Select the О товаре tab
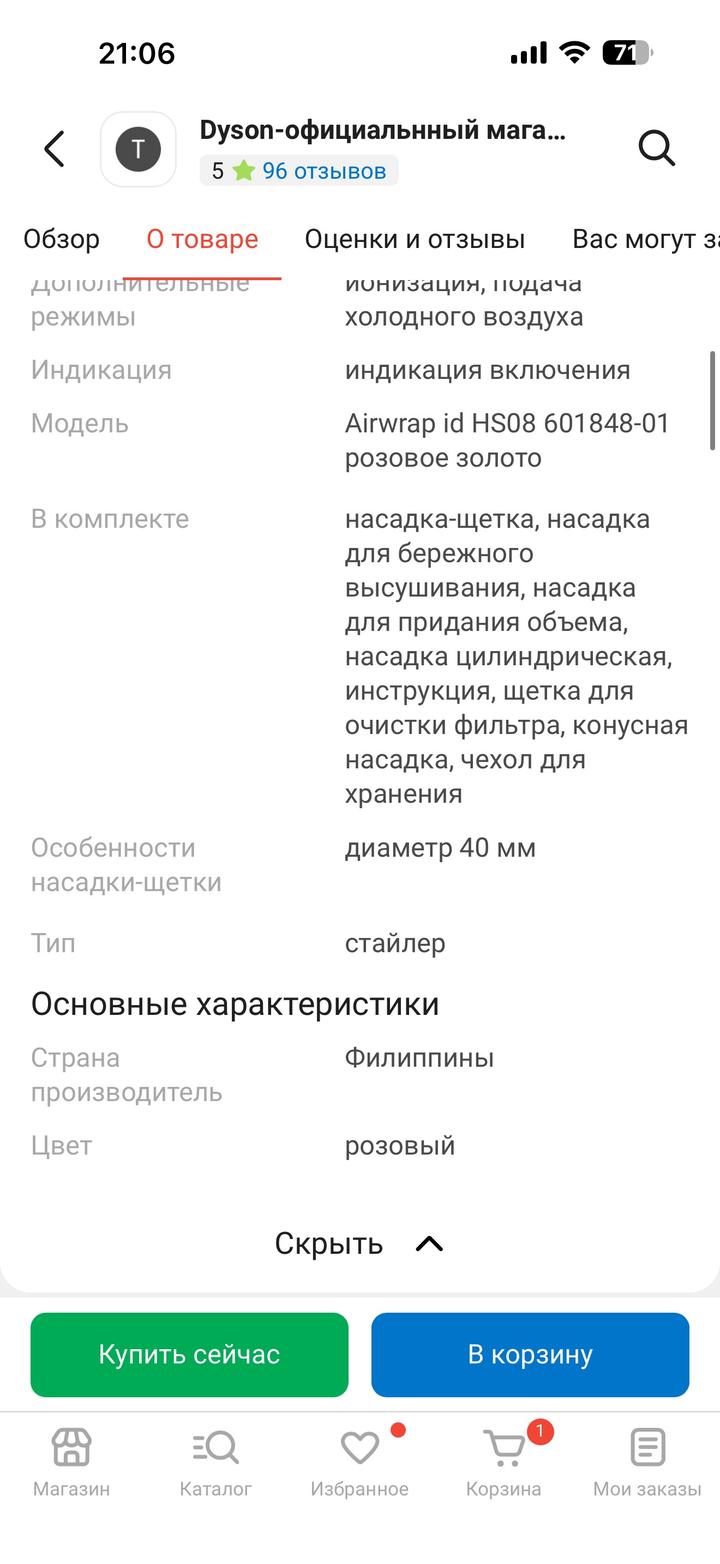Screen dimensions: 720x1564 [x=202, y=239]
